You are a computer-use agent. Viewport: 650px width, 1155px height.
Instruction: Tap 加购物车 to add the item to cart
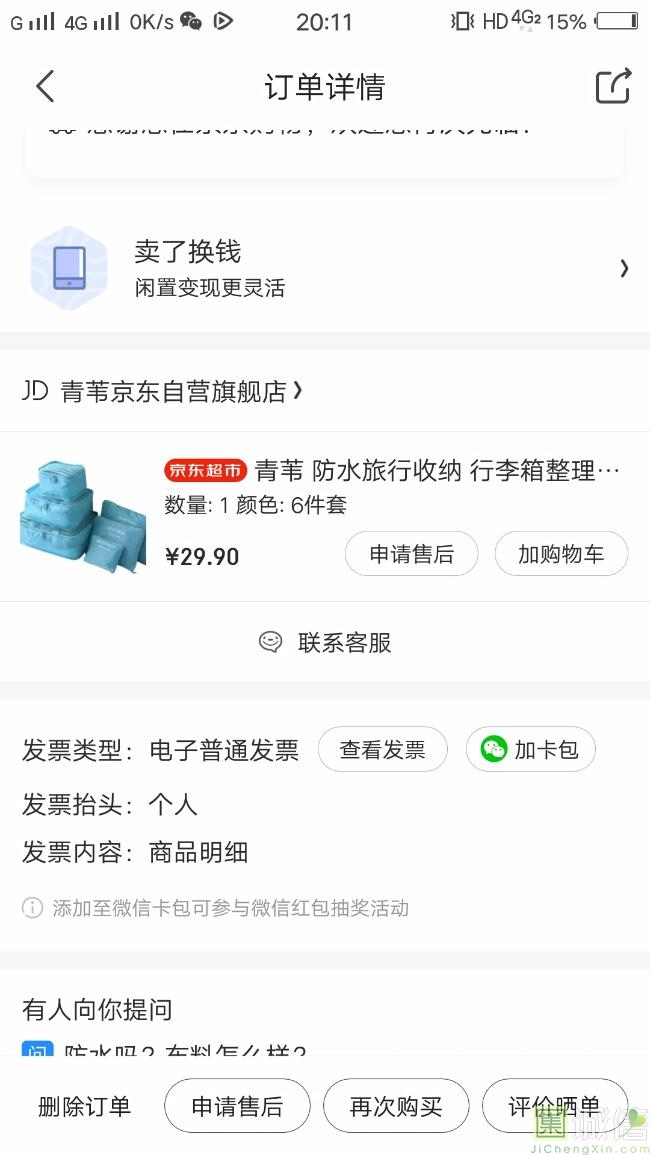click(561, 554)
